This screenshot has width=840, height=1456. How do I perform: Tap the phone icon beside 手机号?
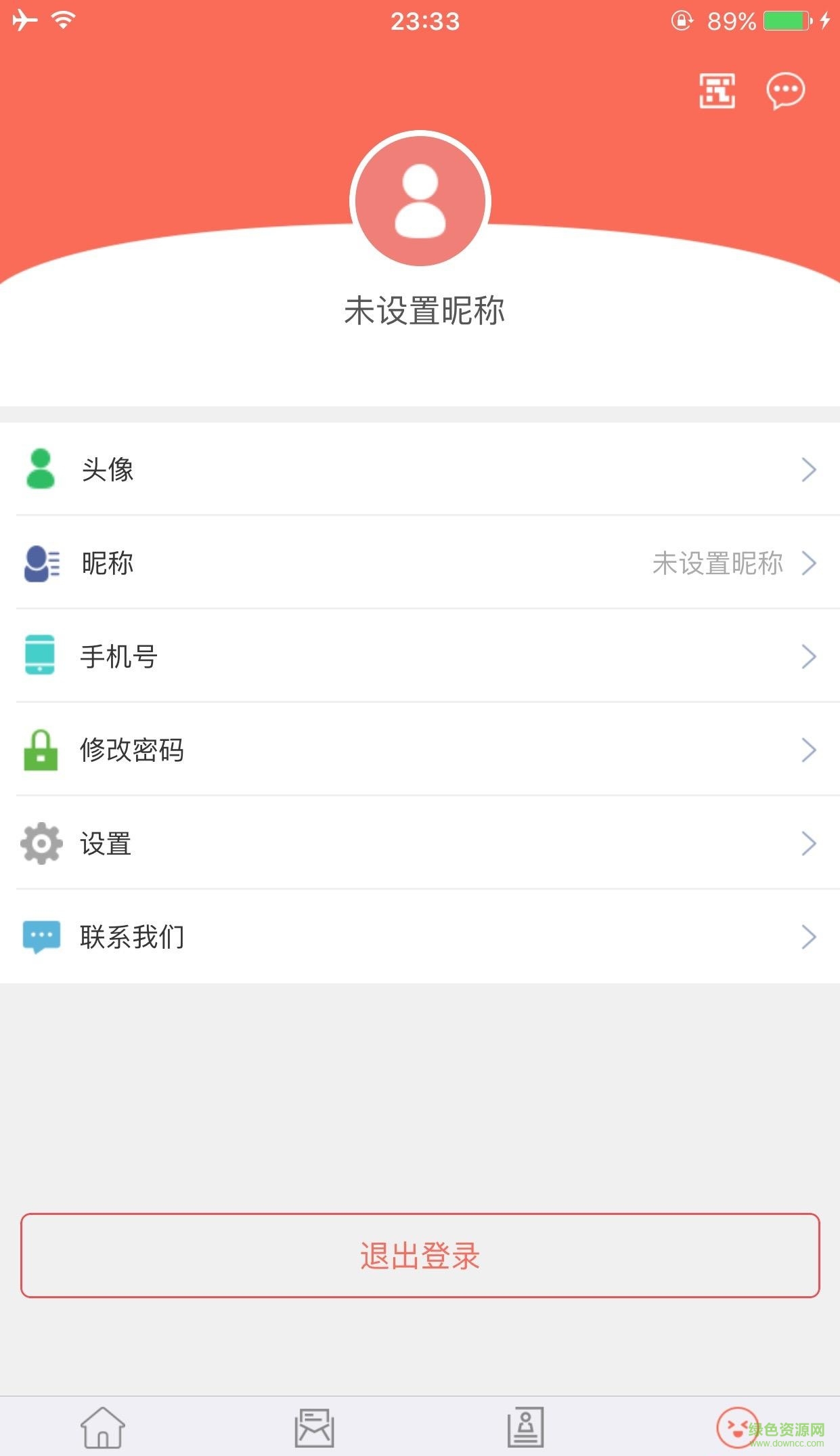[39, 656]
